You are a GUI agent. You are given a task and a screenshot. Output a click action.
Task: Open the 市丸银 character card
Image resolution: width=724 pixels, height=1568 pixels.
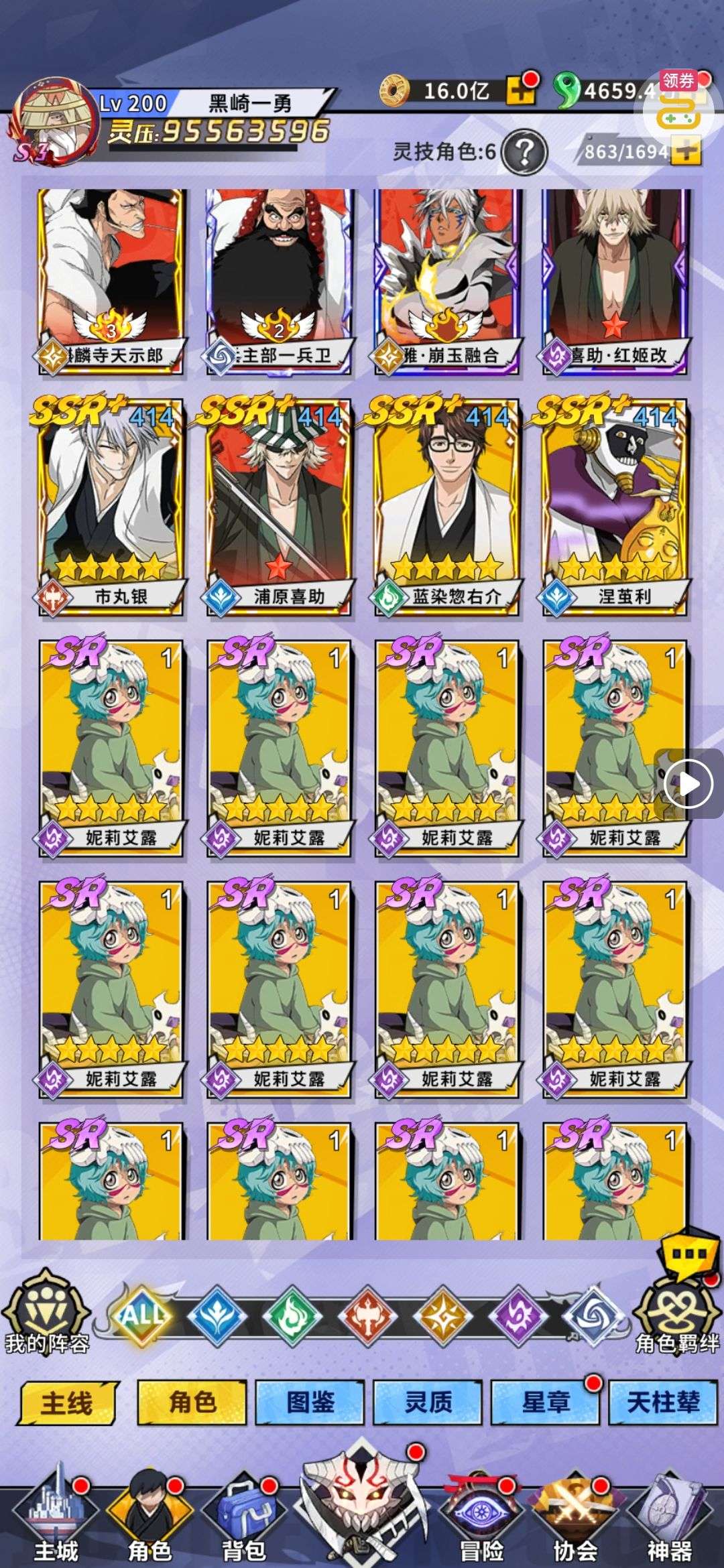tap(111, 506)
